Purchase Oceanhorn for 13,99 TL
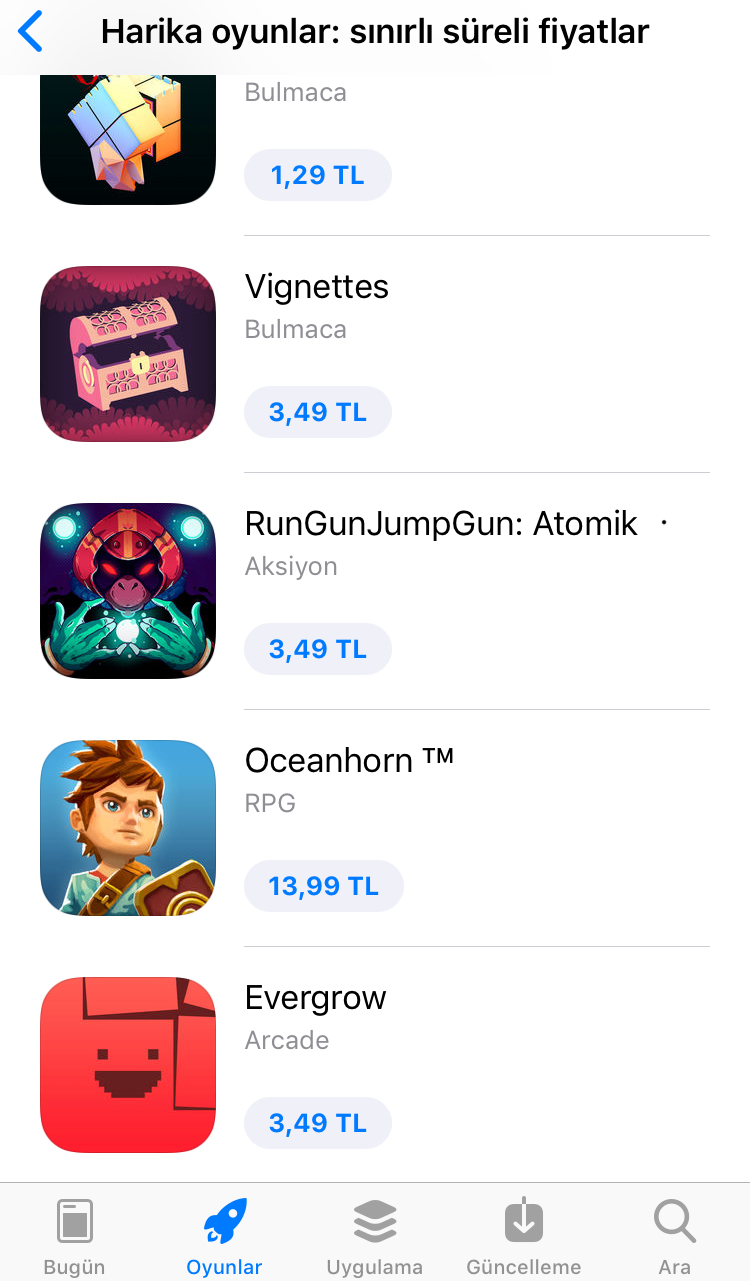The height and width of the screenshot is (1281, 750). coord(324,886)
